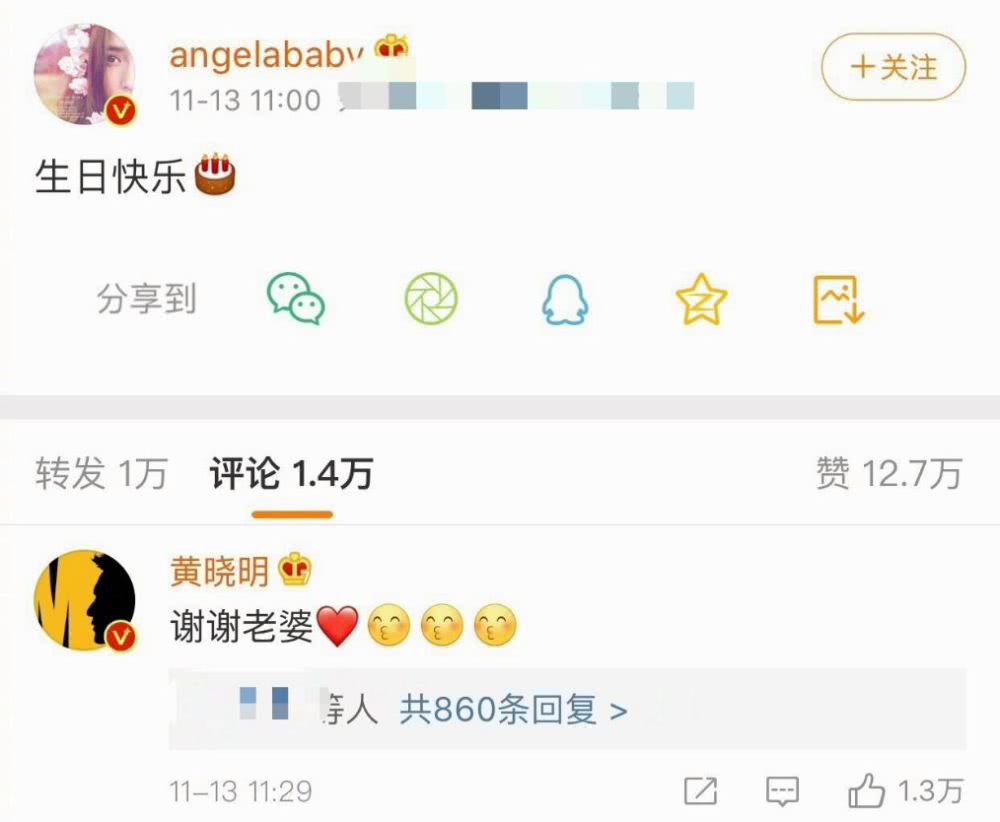This screenshot has height=822, width=1000.
Task: Share post to QQ
Action: click(565, 299)
